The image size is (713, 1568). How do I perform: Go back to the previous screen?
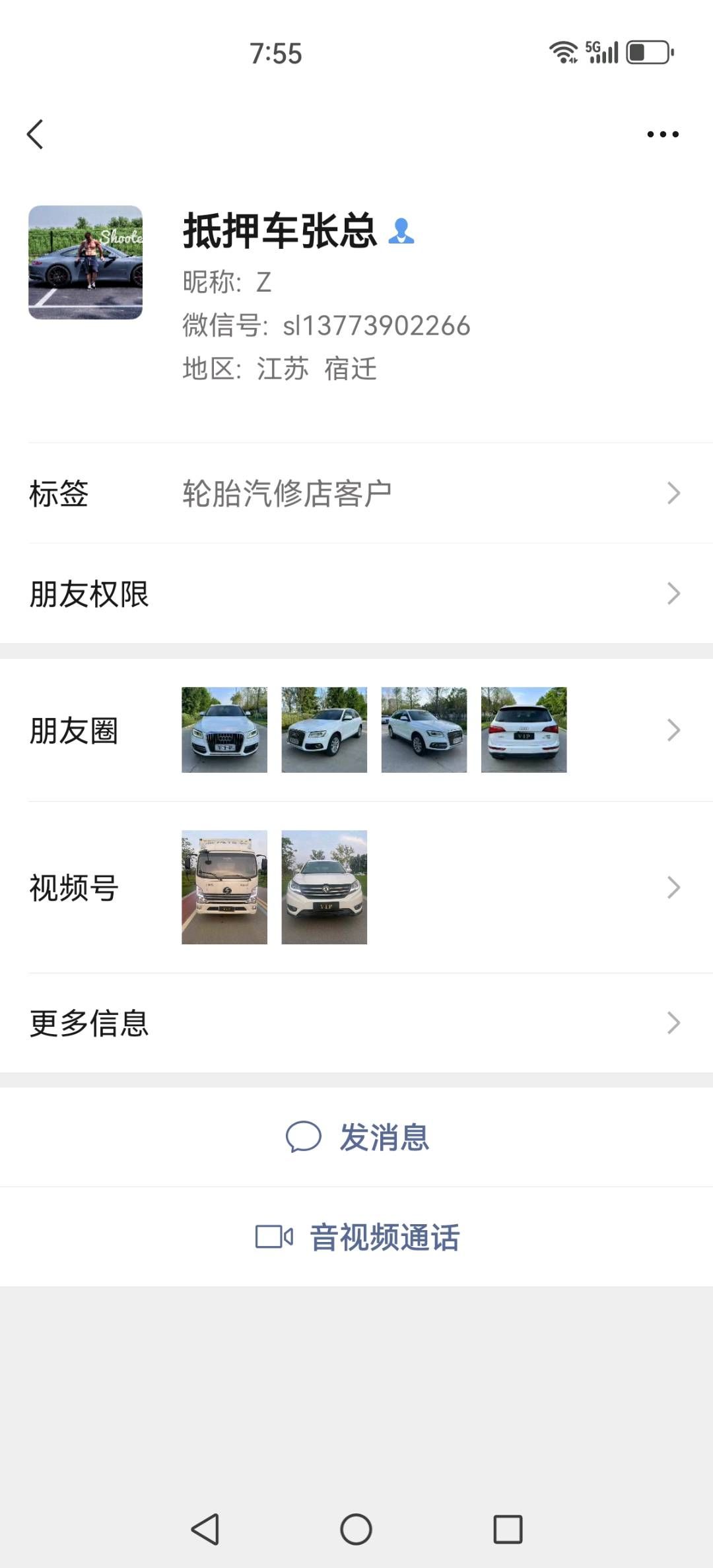pos(36,135)
